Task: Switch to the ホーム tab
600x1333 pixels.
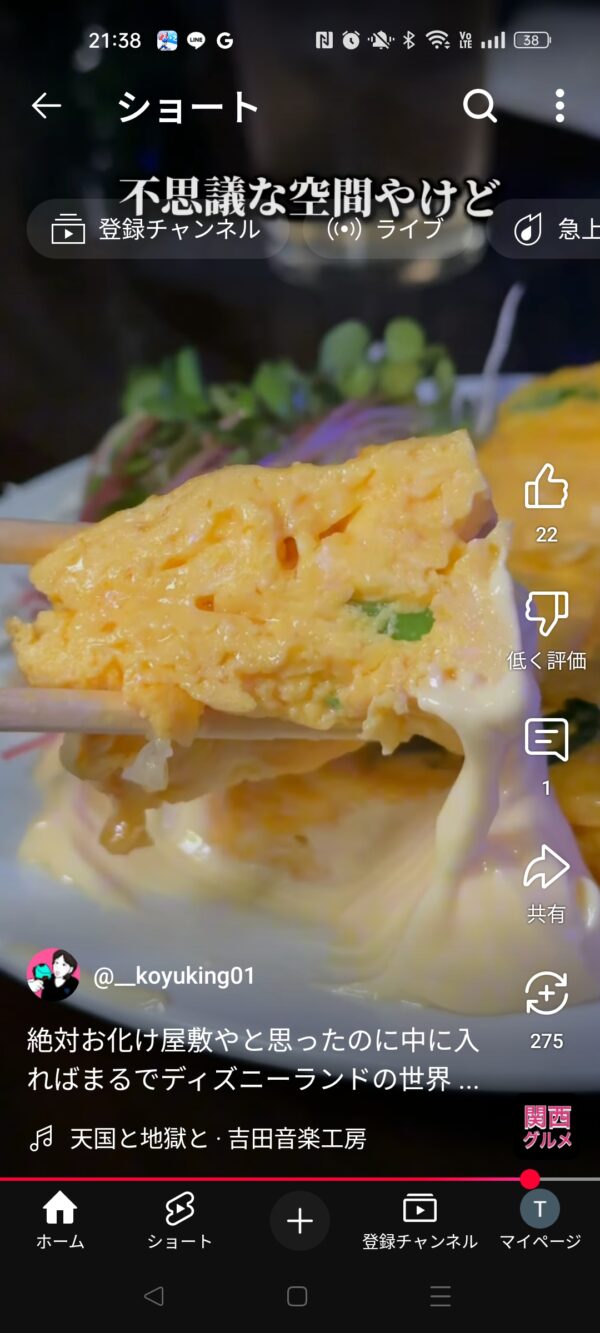Action: click(60, 1221)
